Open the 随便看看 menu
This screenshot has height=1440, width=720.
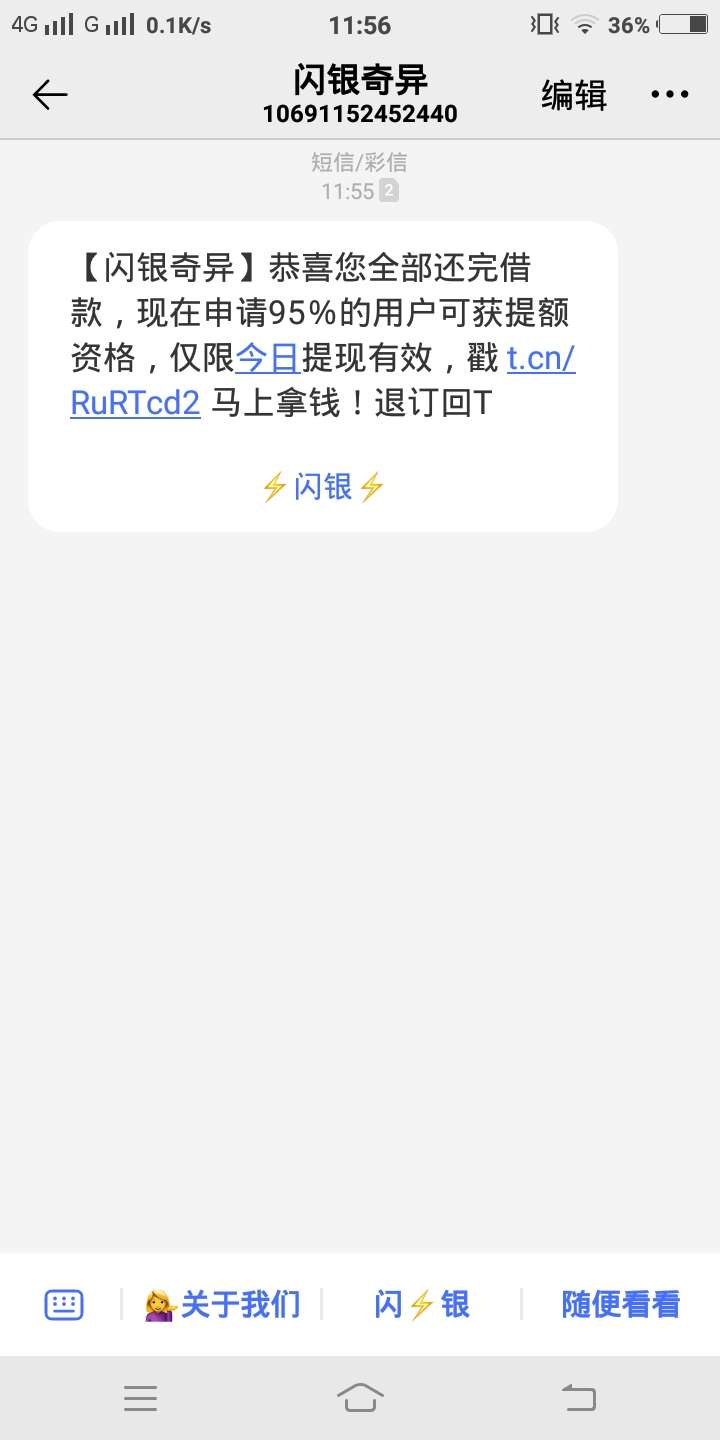pos(621,1305)
